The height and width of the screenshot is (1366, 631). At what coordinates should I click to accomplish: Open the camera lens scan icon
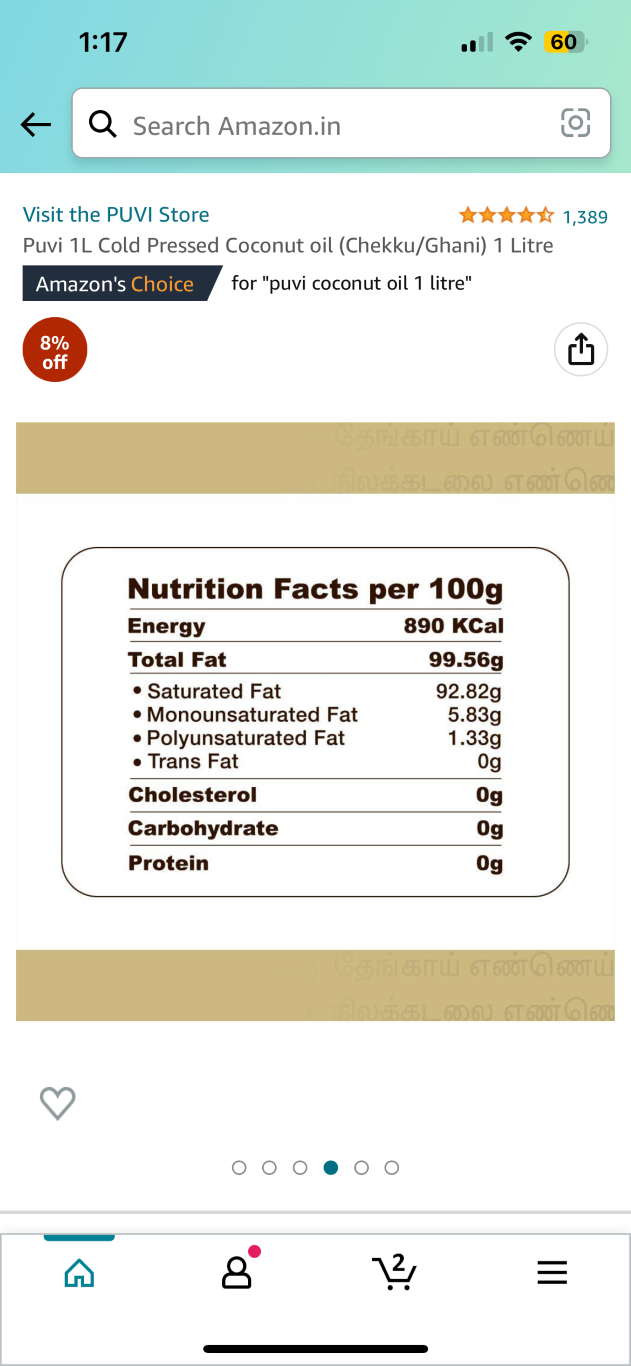pos(575,123)
